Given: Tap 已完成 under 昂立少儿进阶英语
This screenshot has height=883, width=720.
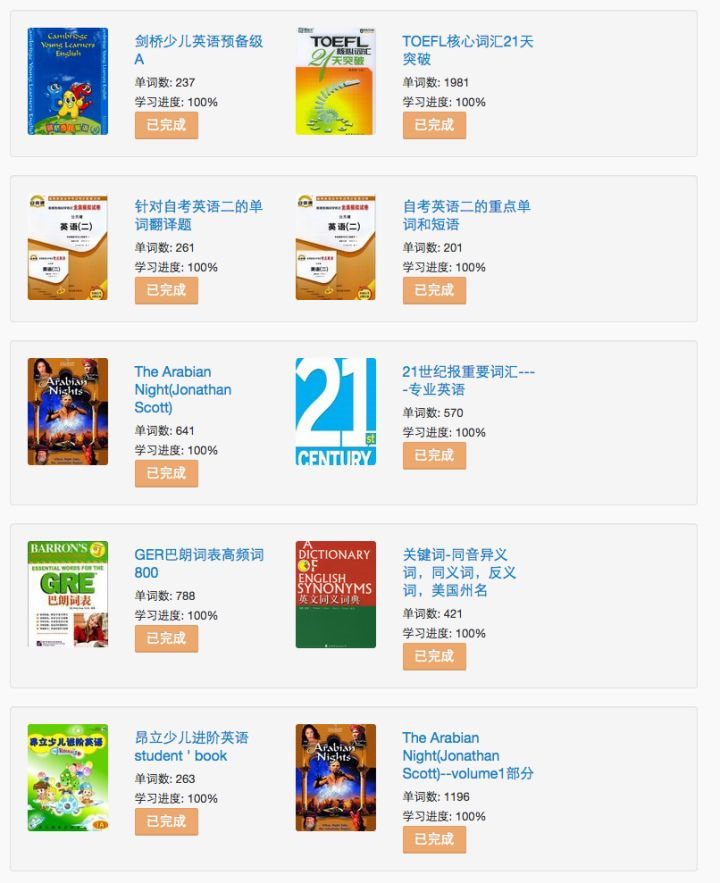Looking at the screenshot, I should click(x=166, y=821).
